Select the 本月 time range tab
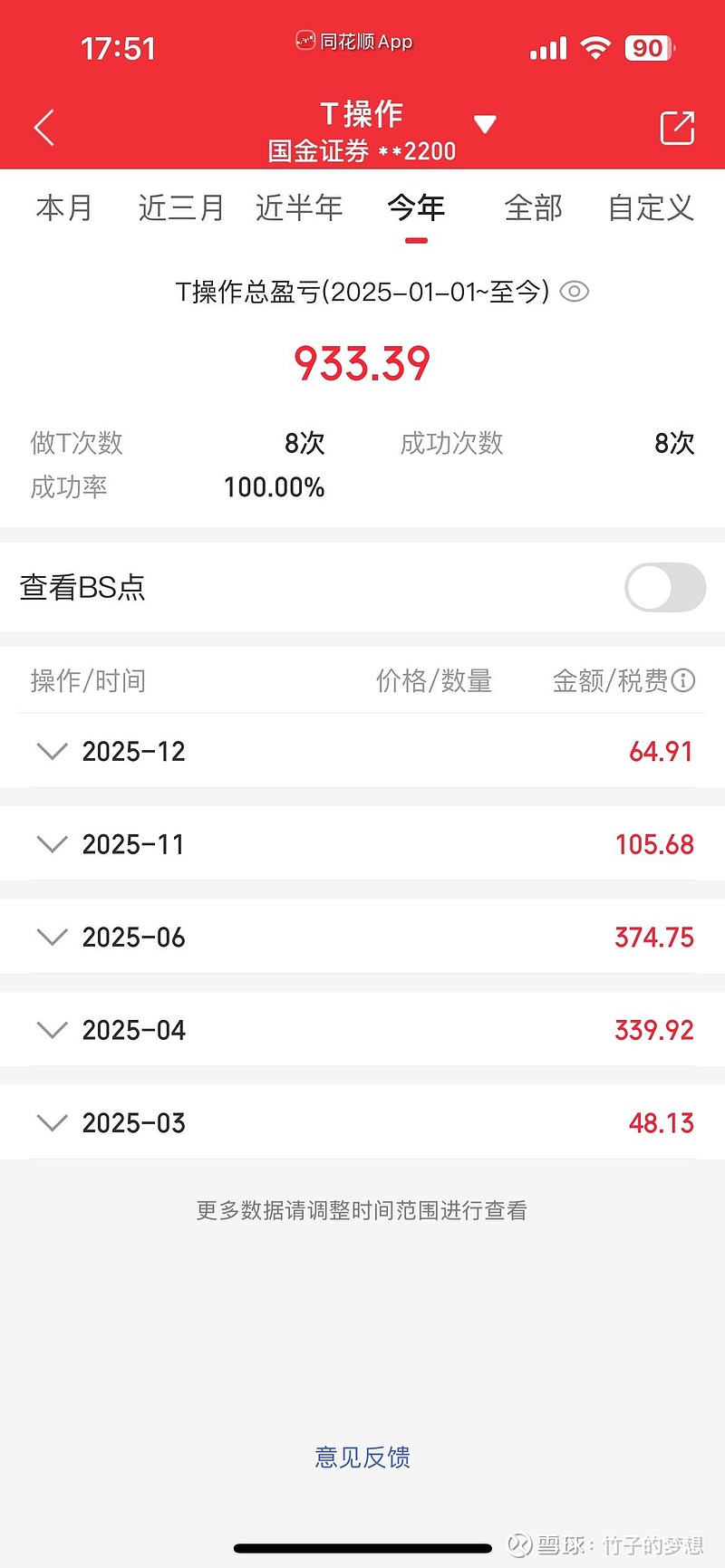Viewport: 725px width, 1568px height. coord(63,207)
